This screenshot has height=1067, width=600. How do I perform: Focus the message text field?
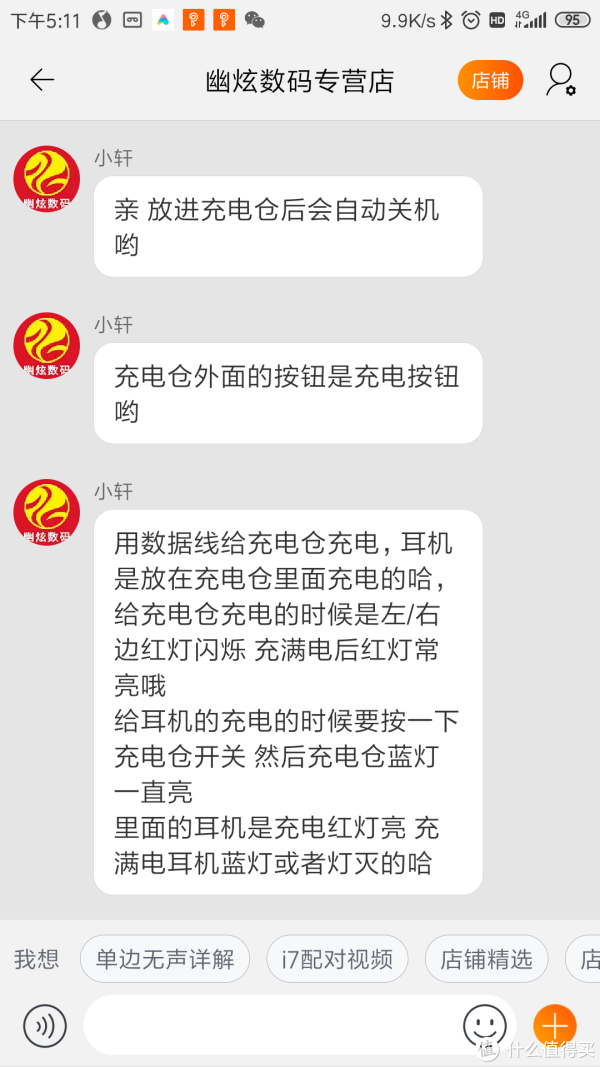point(272,1025)
